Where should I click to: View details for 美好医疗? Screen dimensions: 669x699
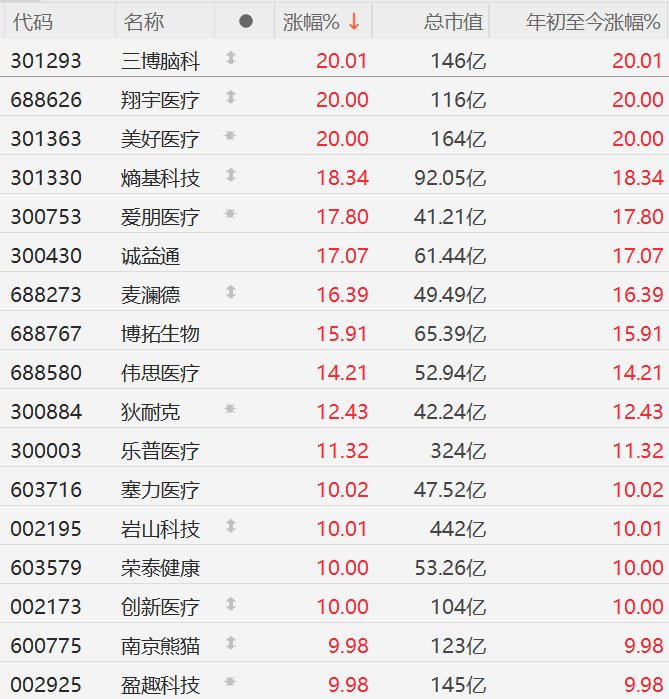pyautogui.click(x=160, y=139)
